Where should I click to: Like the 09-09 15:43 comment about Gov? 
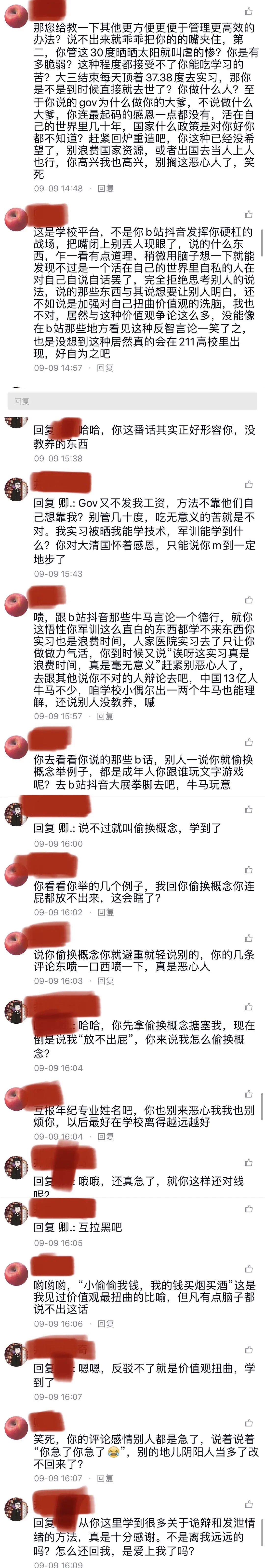pyautogui.click(x=249, y=484)
